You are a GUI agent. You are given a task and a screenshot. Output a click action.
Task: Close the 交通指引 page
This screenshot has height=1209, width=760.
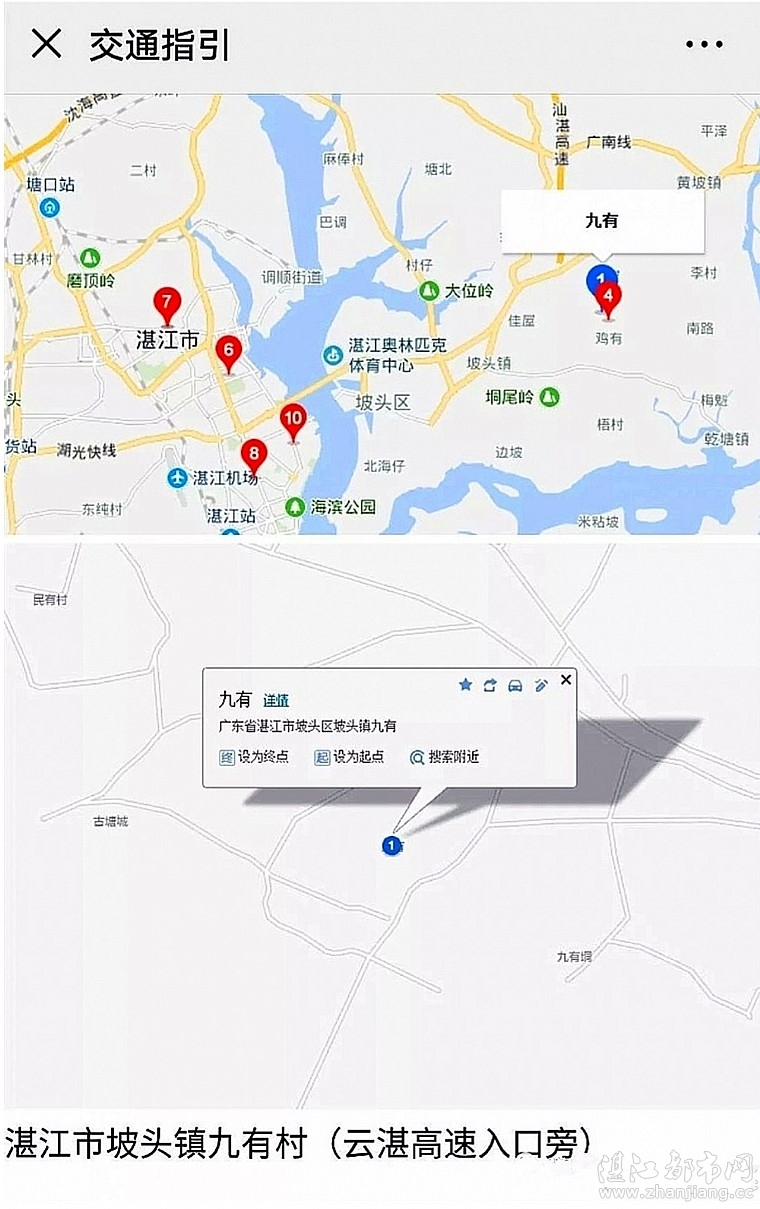[46, 44]
